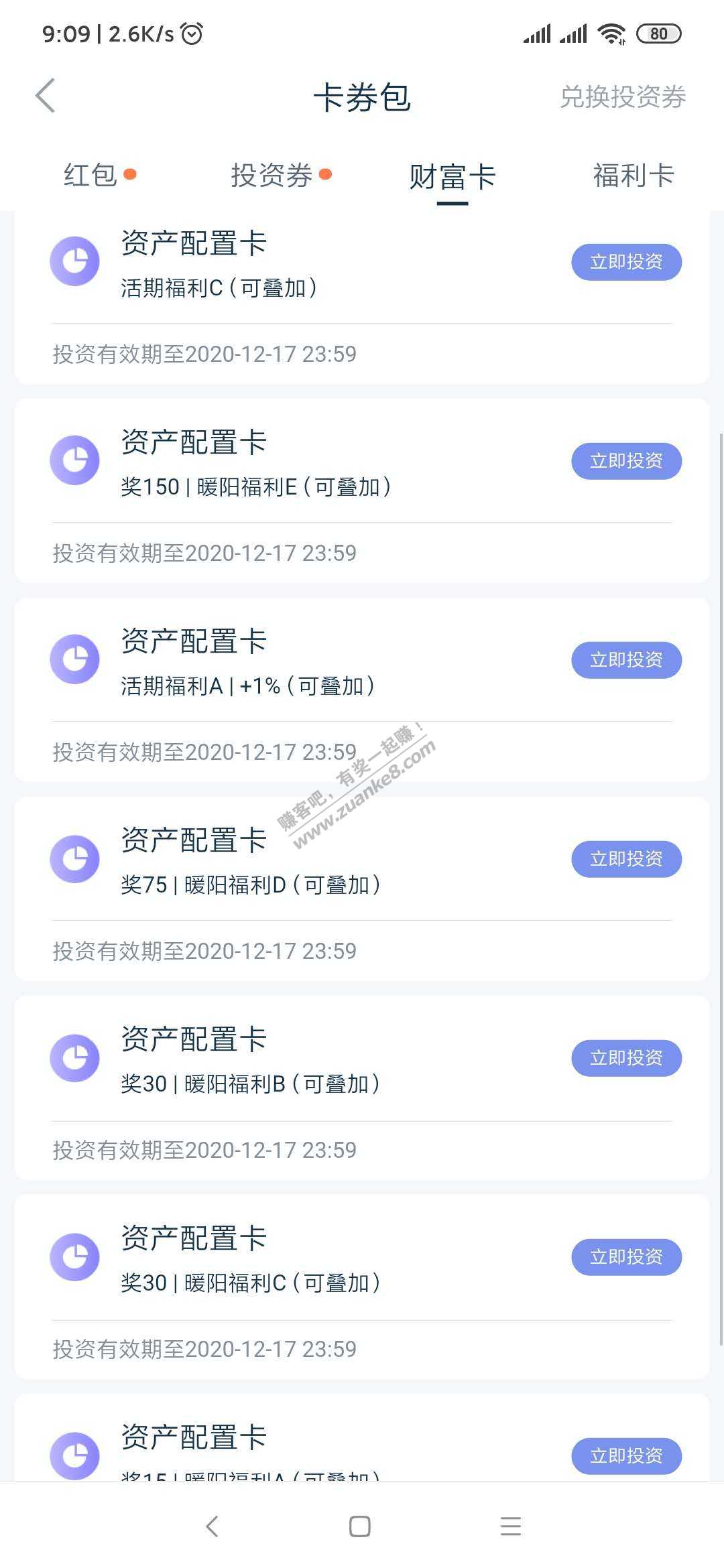Switch to the 福利卡 tab
The image size is (724, 1568).
click(x=633, y=175)
